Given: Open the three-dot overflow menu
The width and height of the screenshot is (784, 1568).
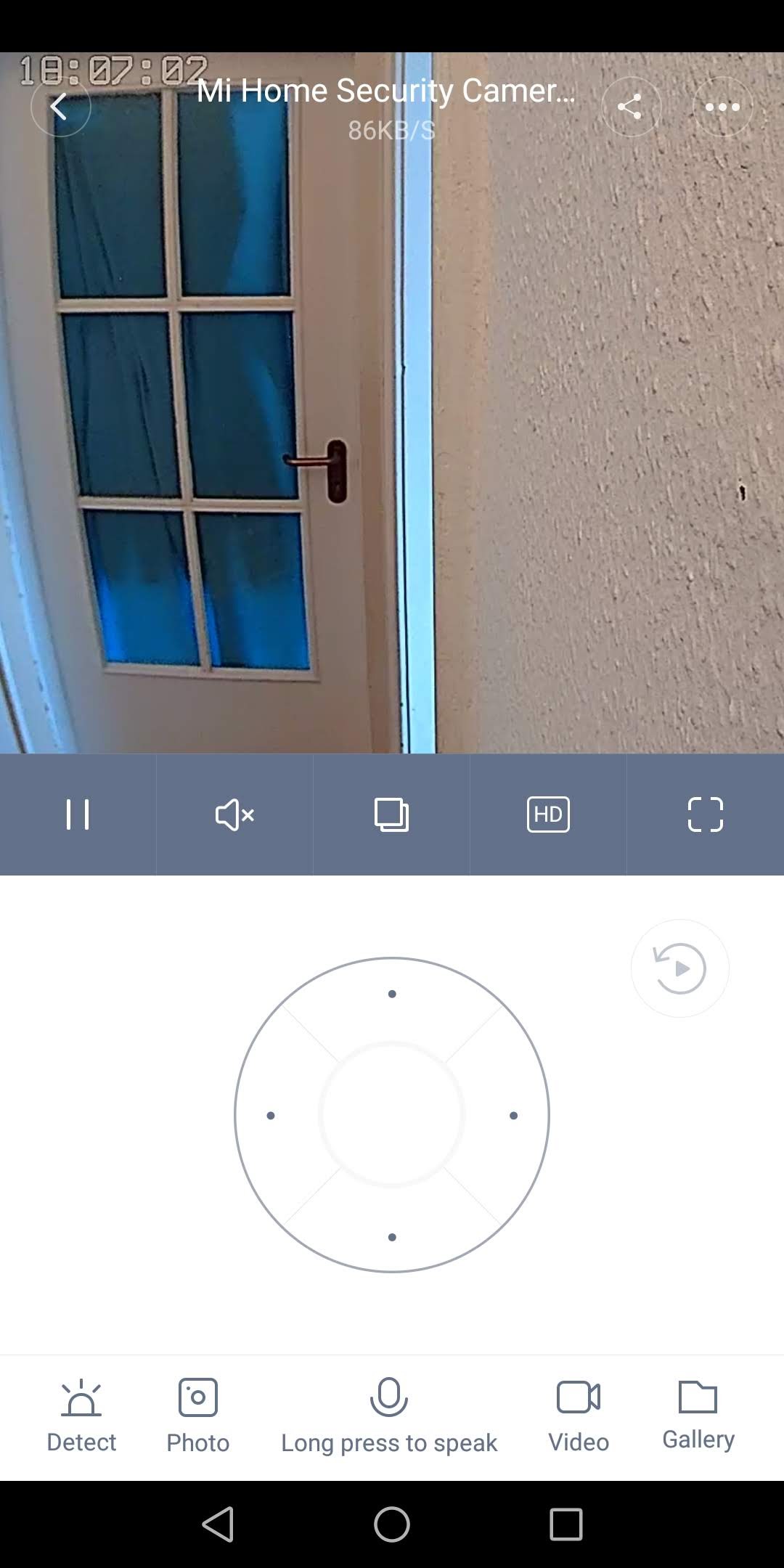Looking at the screenshot, I should [722, 107].
